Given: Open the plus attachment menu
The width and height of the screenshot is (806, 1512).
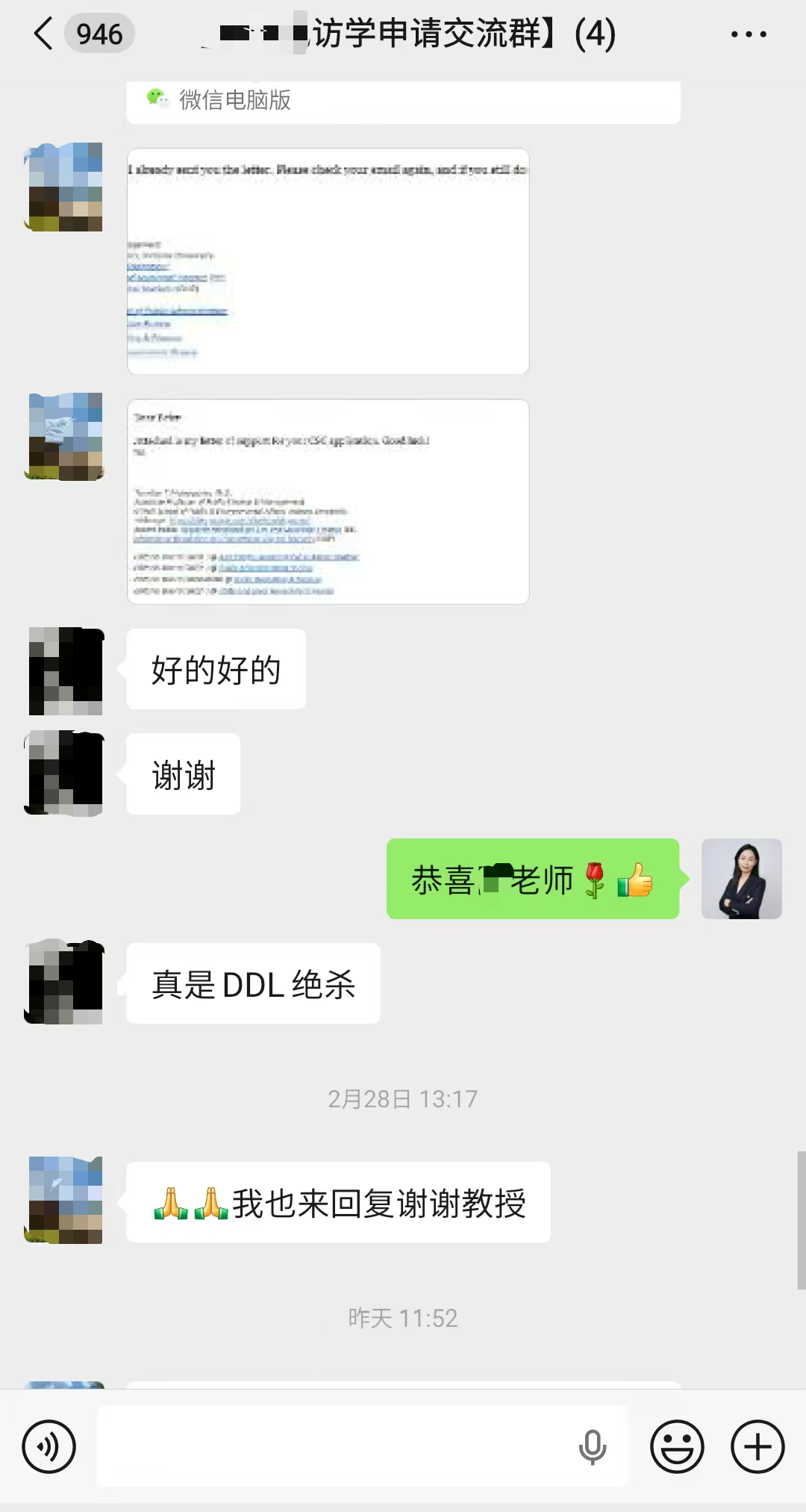Looking at the screenshot, I should 757,1447.
